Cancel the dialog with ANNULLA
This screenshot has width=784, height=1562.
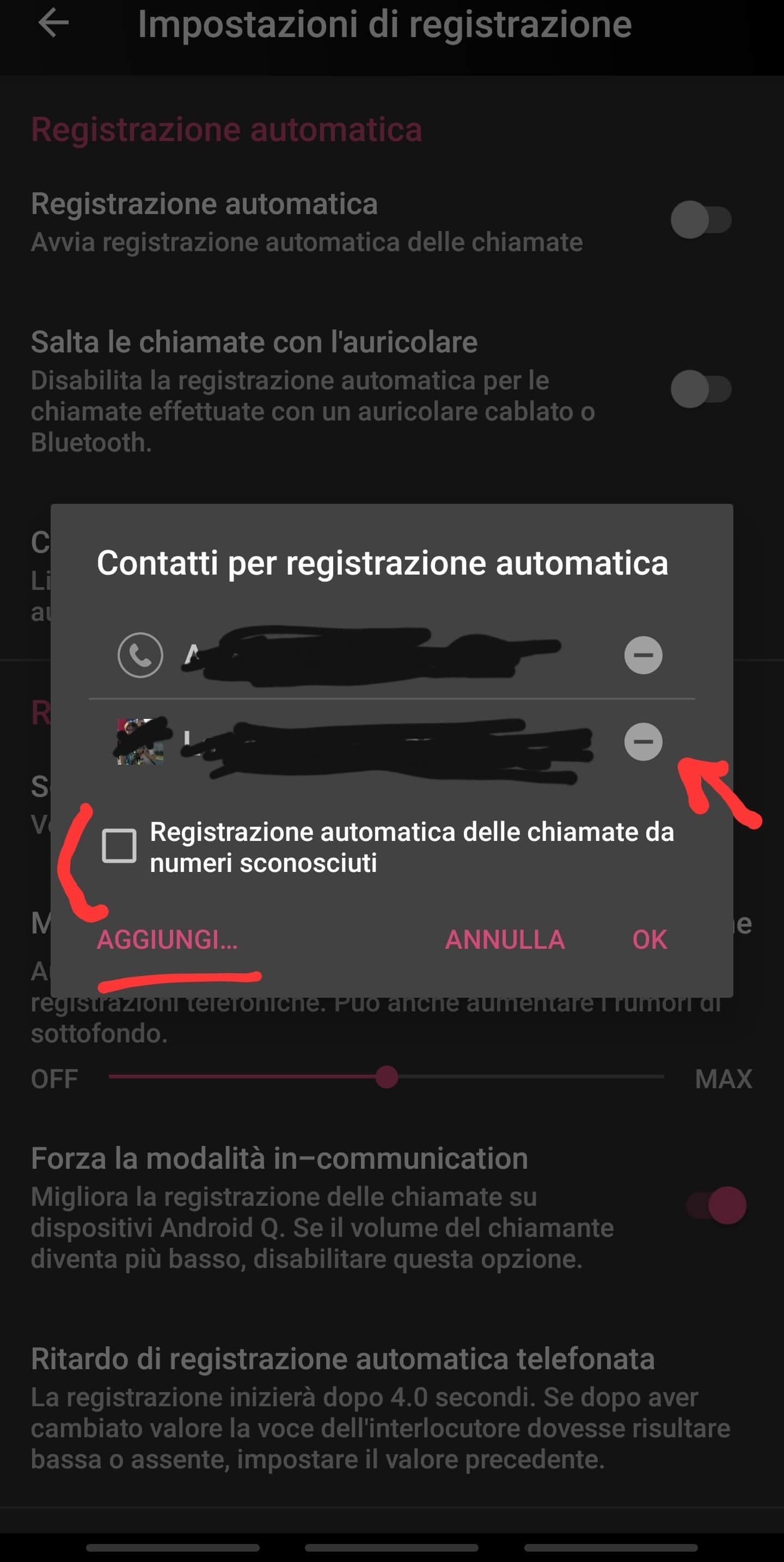(505, 939)
